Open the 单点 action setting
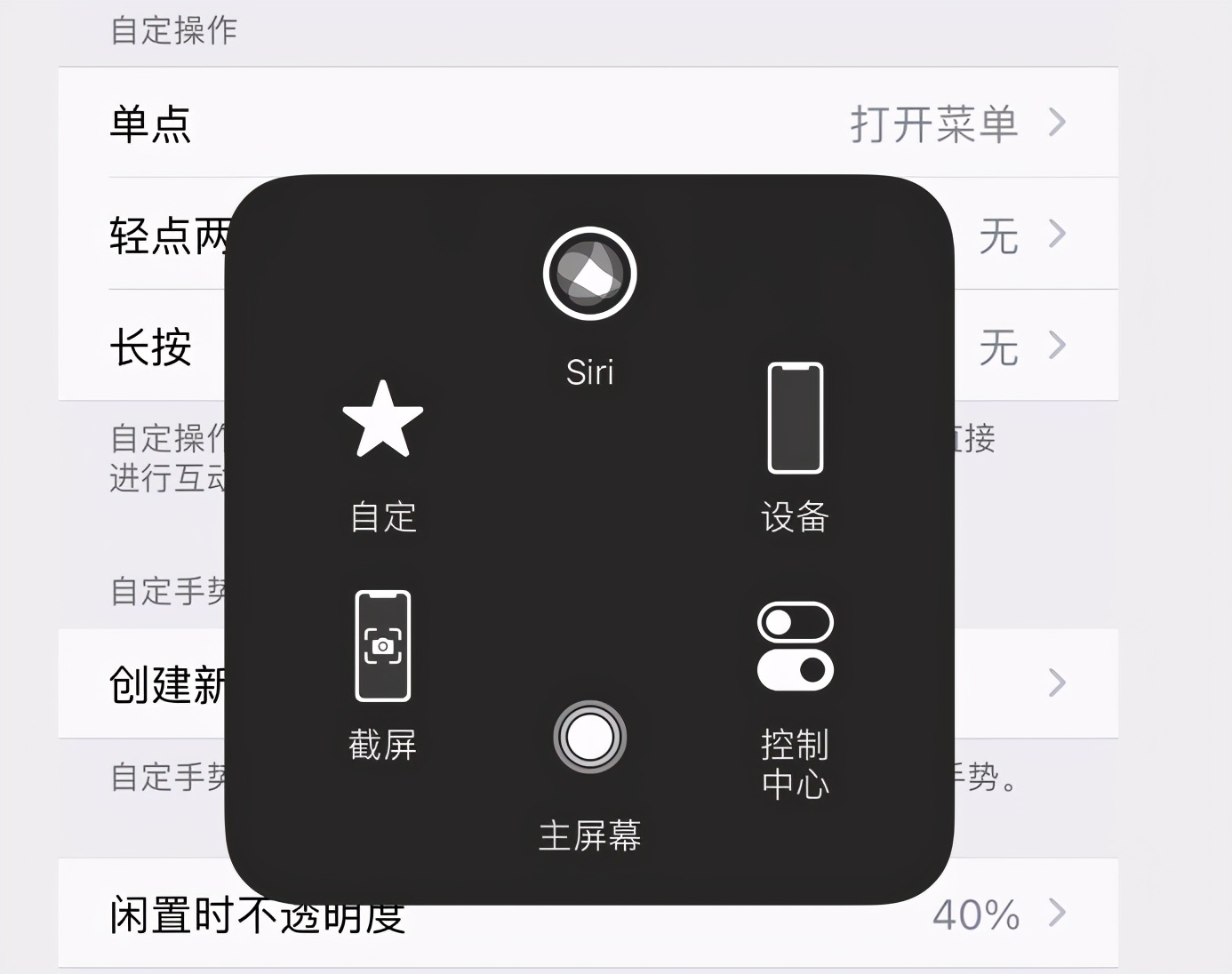This screenshot has width=1232, height=974. click(x=587, y=123)
